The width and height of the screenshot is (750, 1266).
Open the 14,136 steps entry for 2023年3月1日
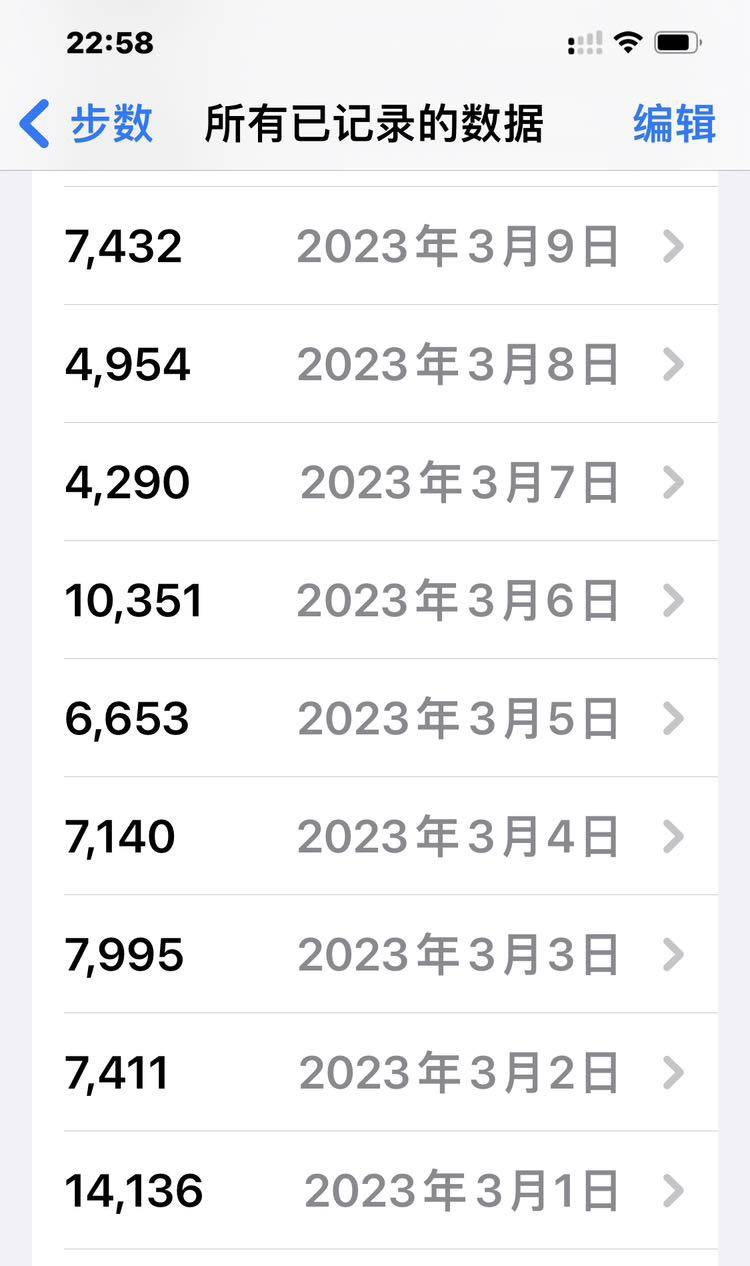390,1190
